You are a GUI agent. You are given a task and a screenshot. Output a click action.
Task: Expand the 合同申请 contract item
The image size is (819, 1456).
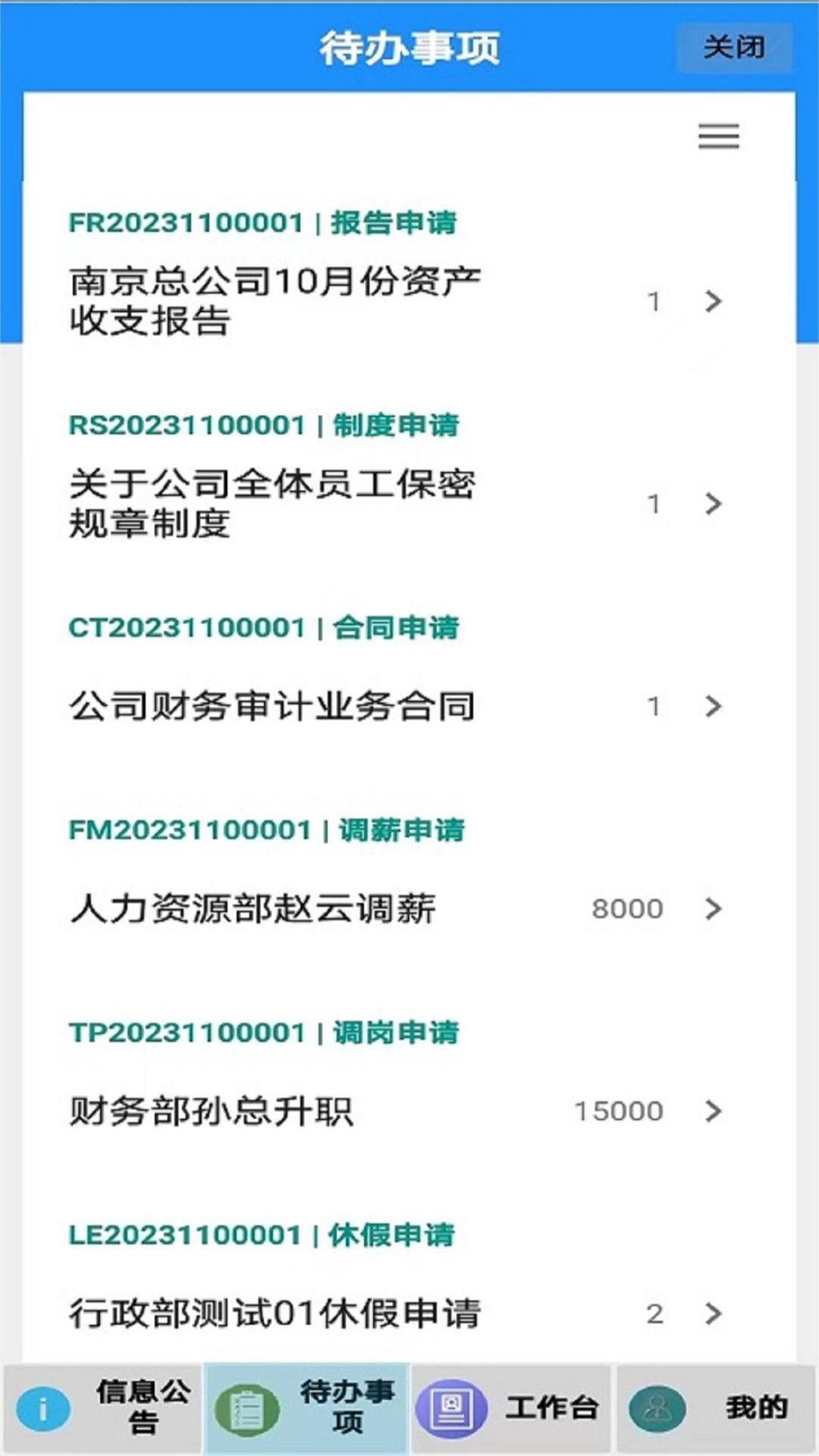tap(711, 707)
